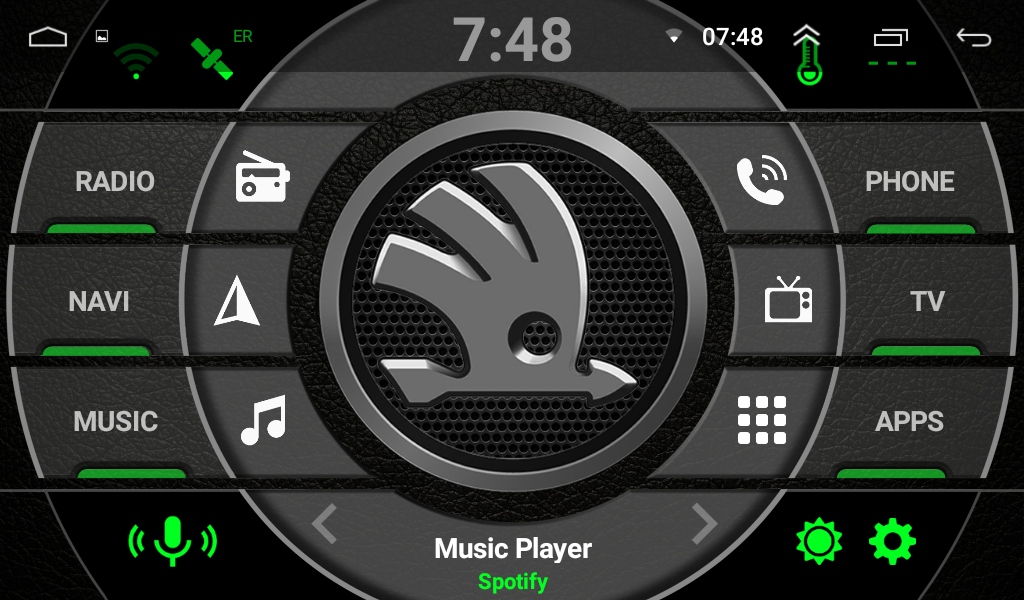Go to the system home screen
This screenshot has height=600, width=1024.
(47, 38)
